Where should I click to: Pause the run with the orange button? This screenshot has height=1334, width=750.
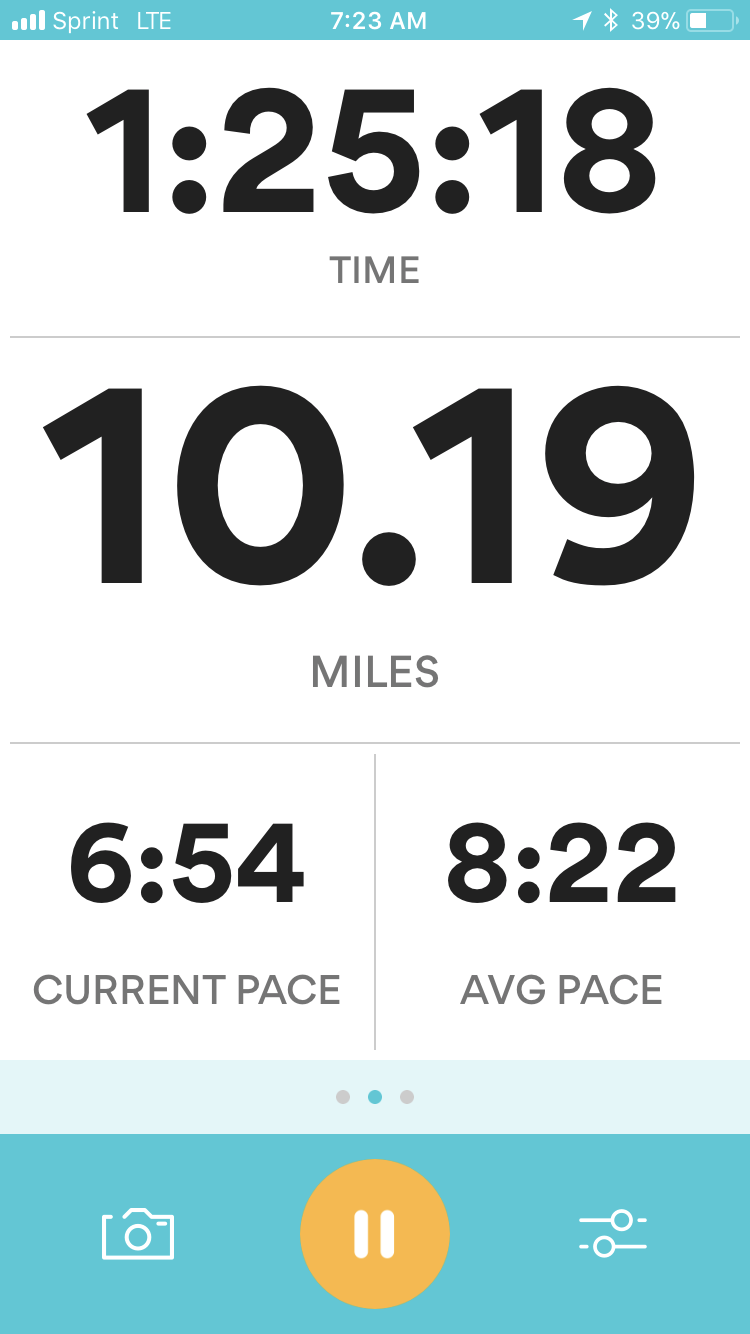[x=375, y=1234]
